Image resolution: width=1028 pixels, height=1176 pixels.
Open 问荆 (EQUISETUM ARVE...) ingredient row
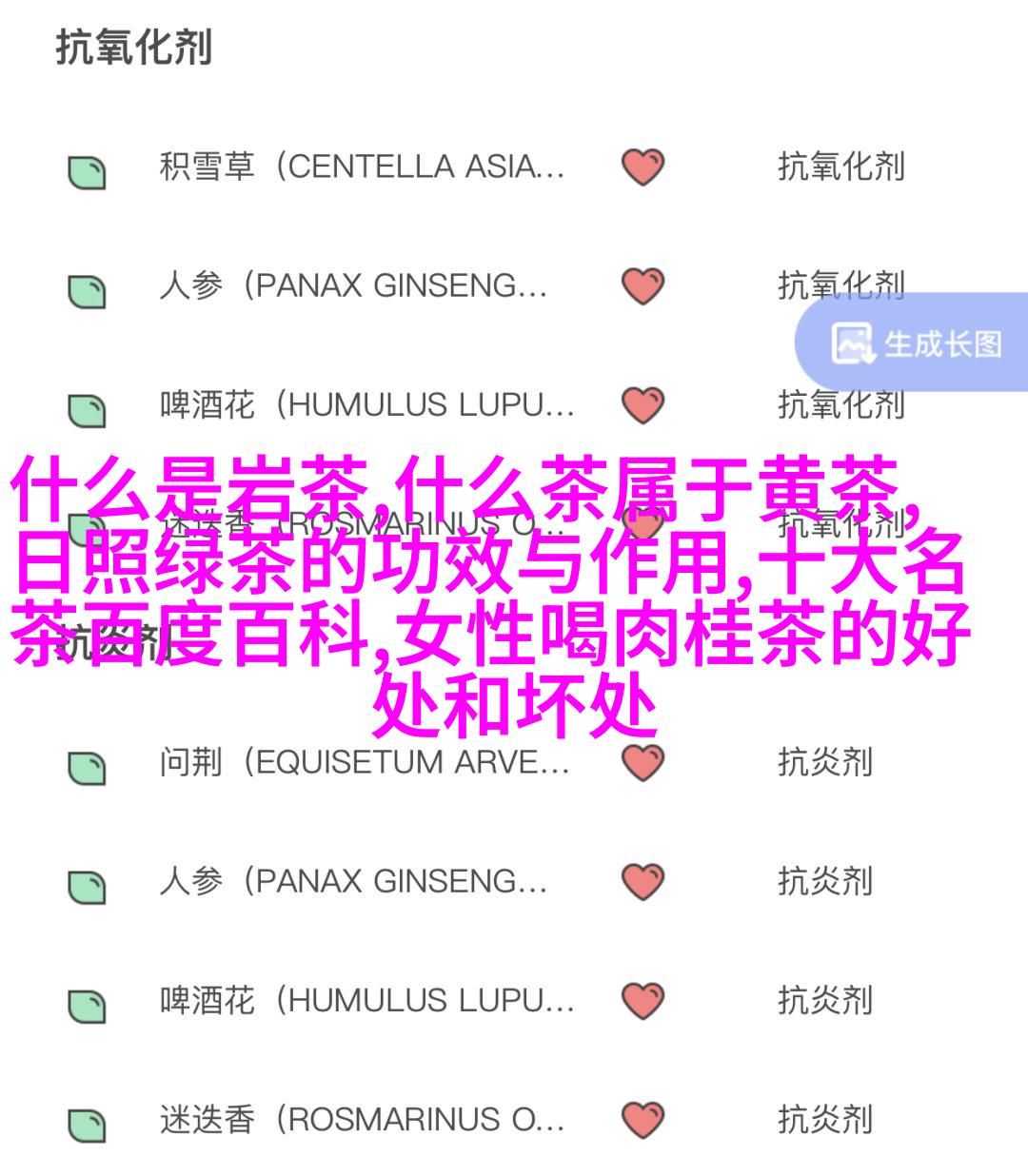[364, 763]
